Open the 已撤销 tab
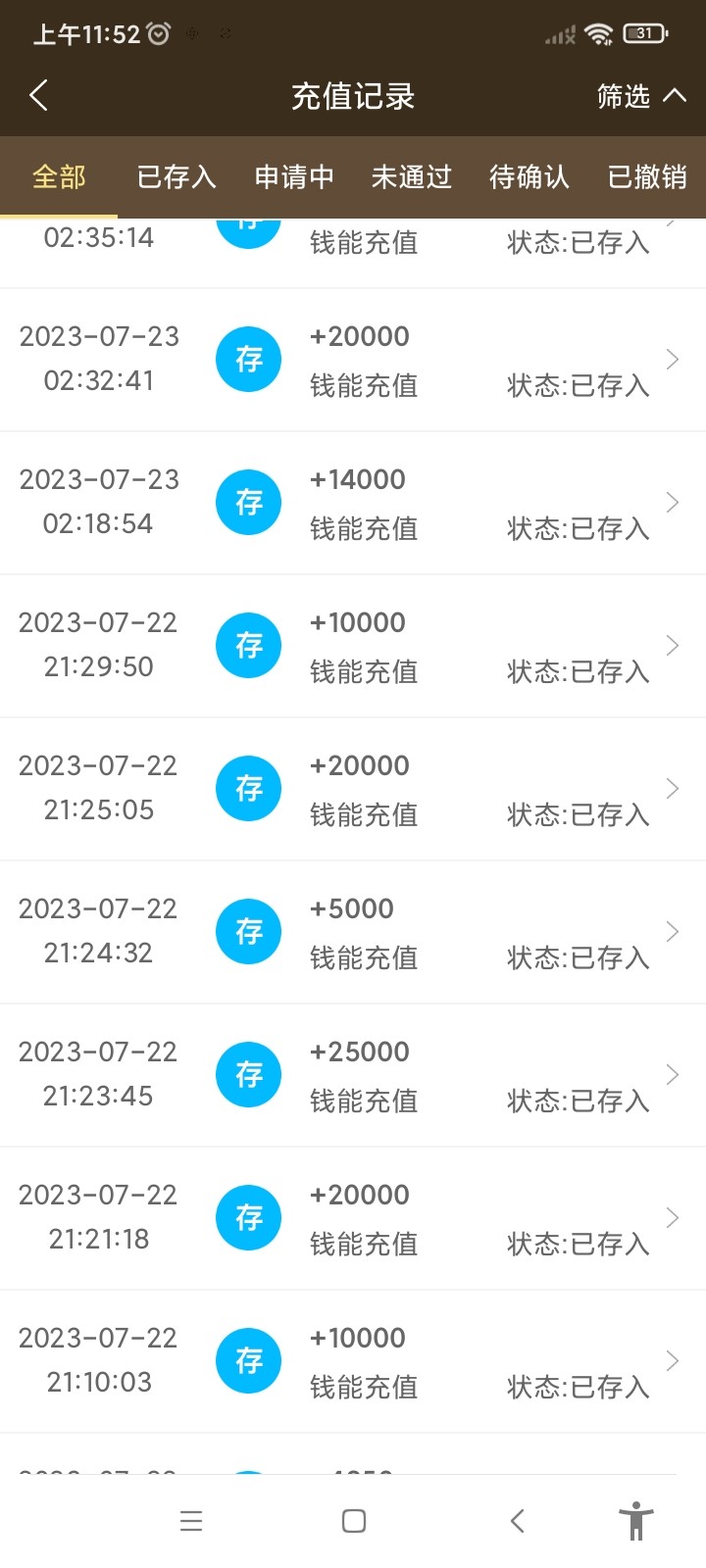 [647, 177]
